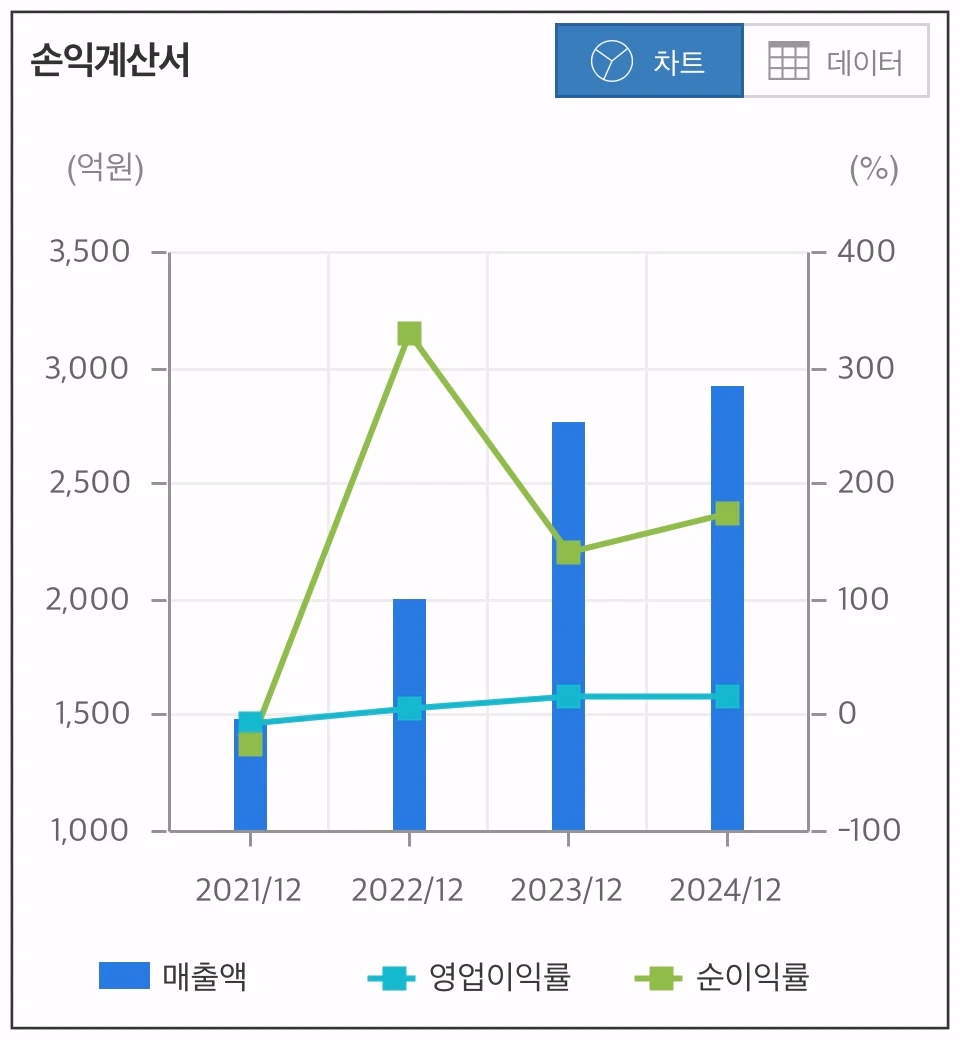Viewport: 960px width, 1040px height.
Task: Click the teal square marker at 2023/12
Action: pyautogui.click(x=569, y=694)
